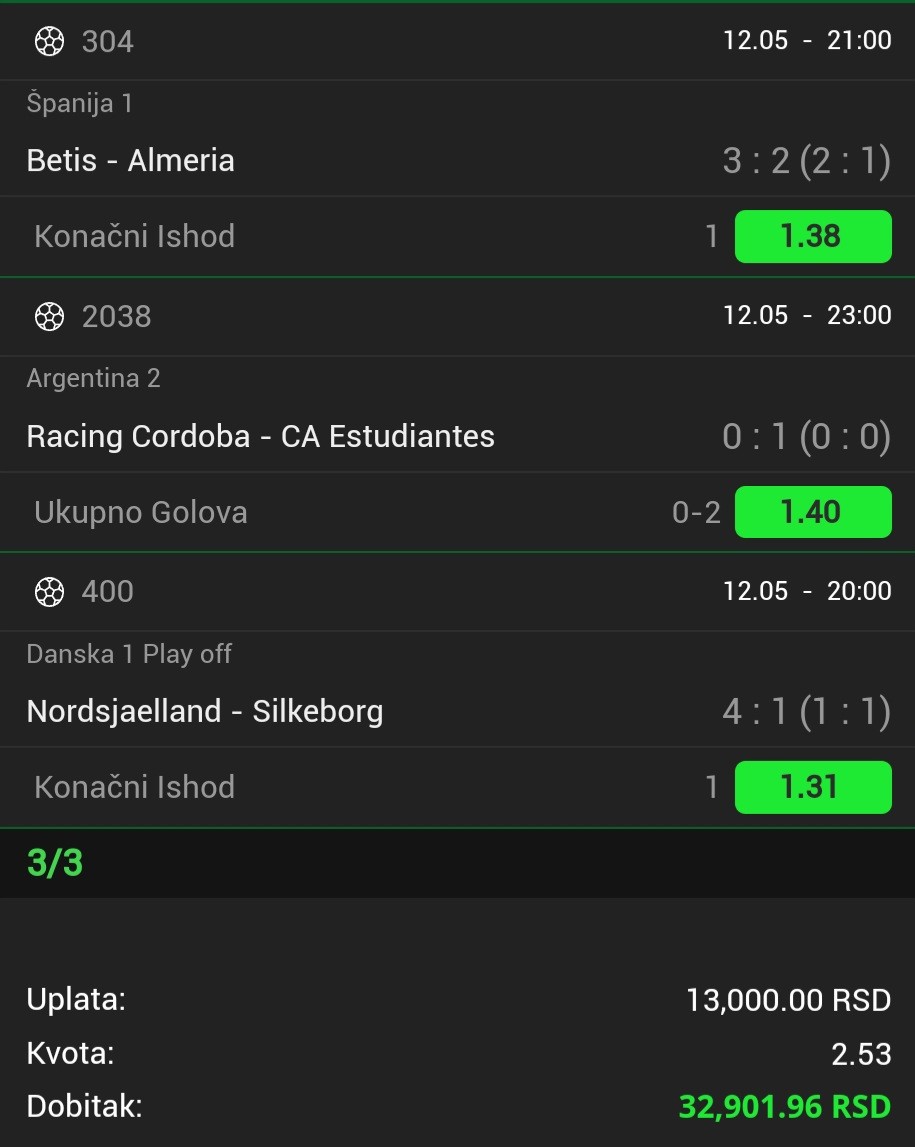View the Nordsjaelland - Silkeborg match details

tap(205, 711)
